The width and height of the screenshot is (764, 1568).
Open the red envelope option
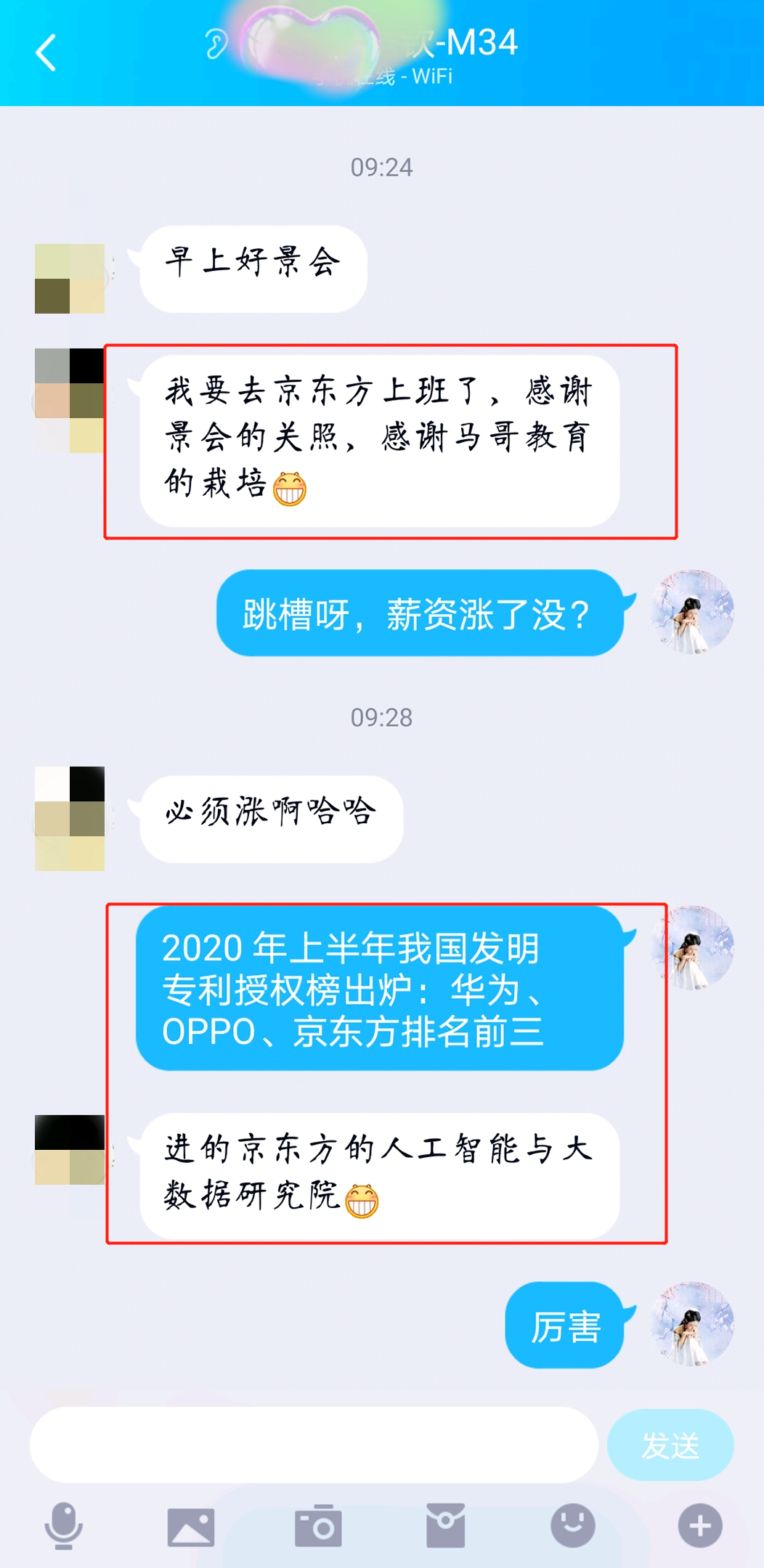(445, 1527)
